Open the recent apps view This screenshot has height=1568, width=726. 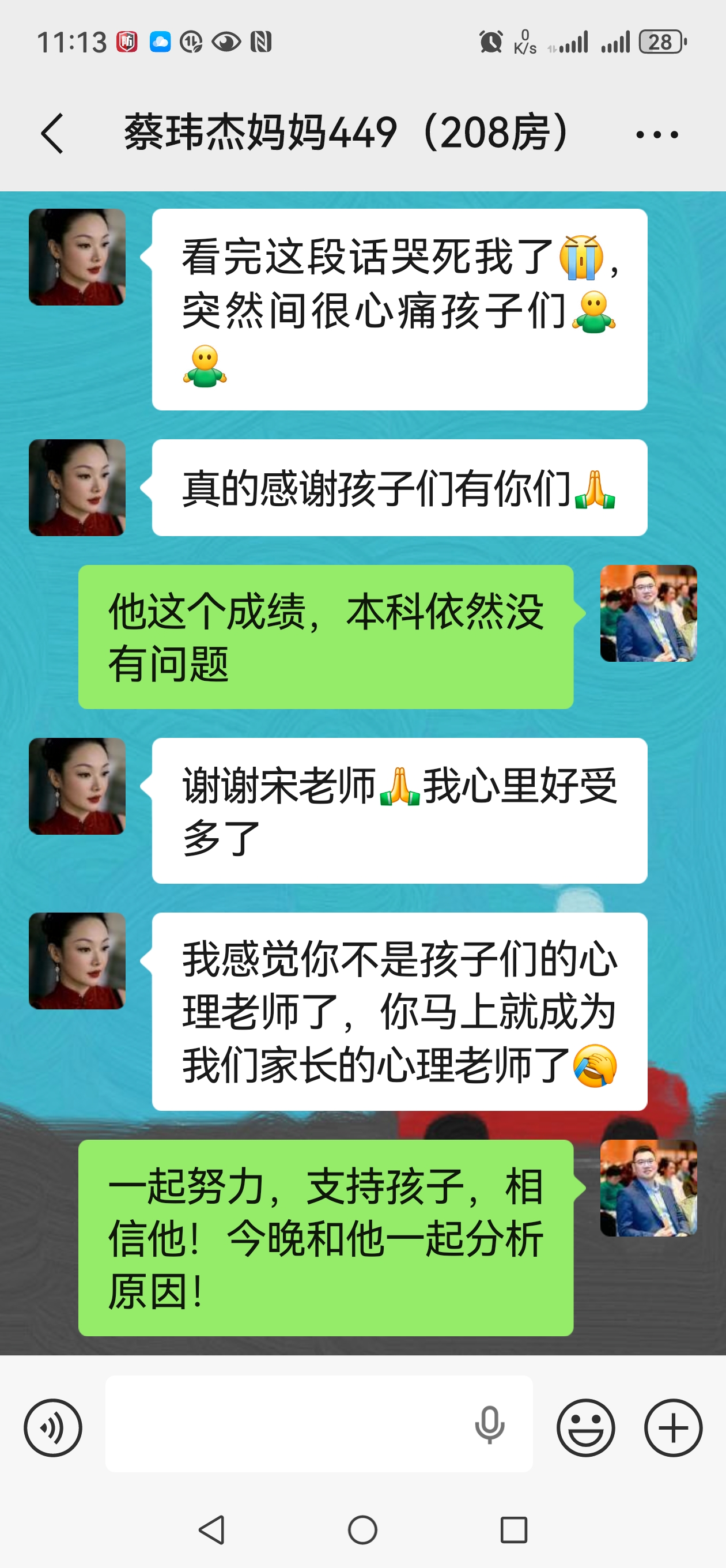coord(513,1529)
